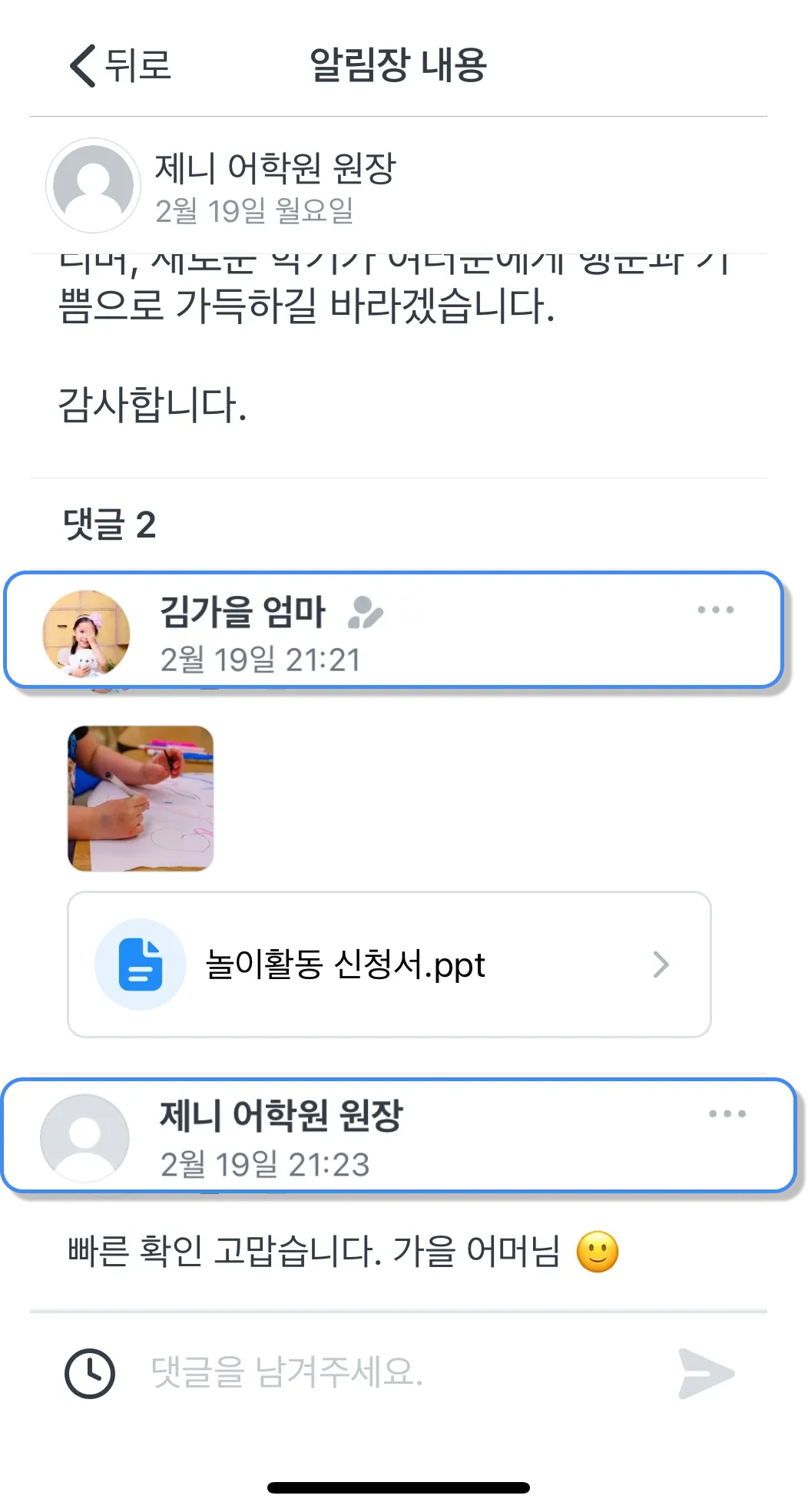The width and height of the screenshot is (808, 1512).
Task: Tap the comment field 댓글을 남겨주세요
Action: (x=399, y=1373)
